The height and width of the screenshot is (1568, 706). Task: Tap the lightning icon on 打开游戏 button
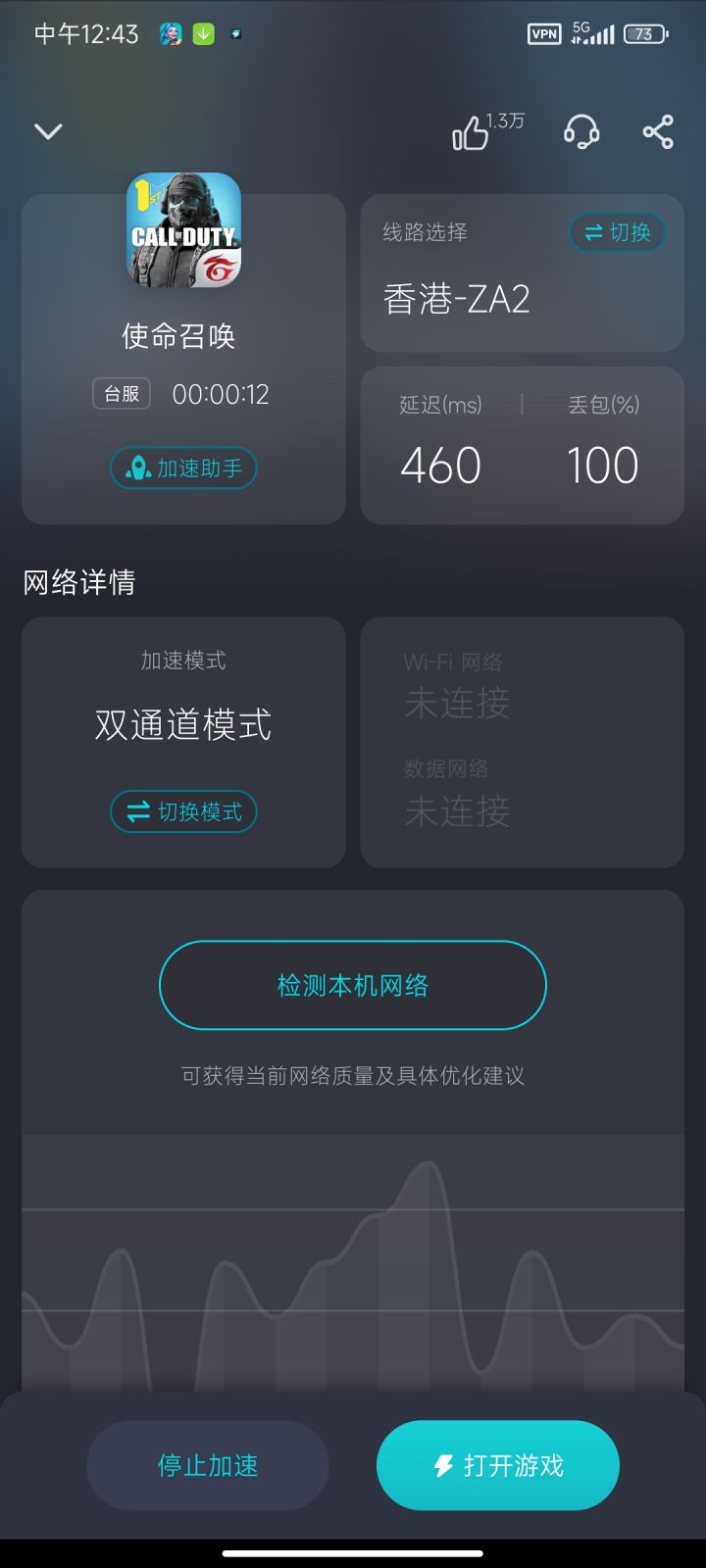coord(443,1465)
